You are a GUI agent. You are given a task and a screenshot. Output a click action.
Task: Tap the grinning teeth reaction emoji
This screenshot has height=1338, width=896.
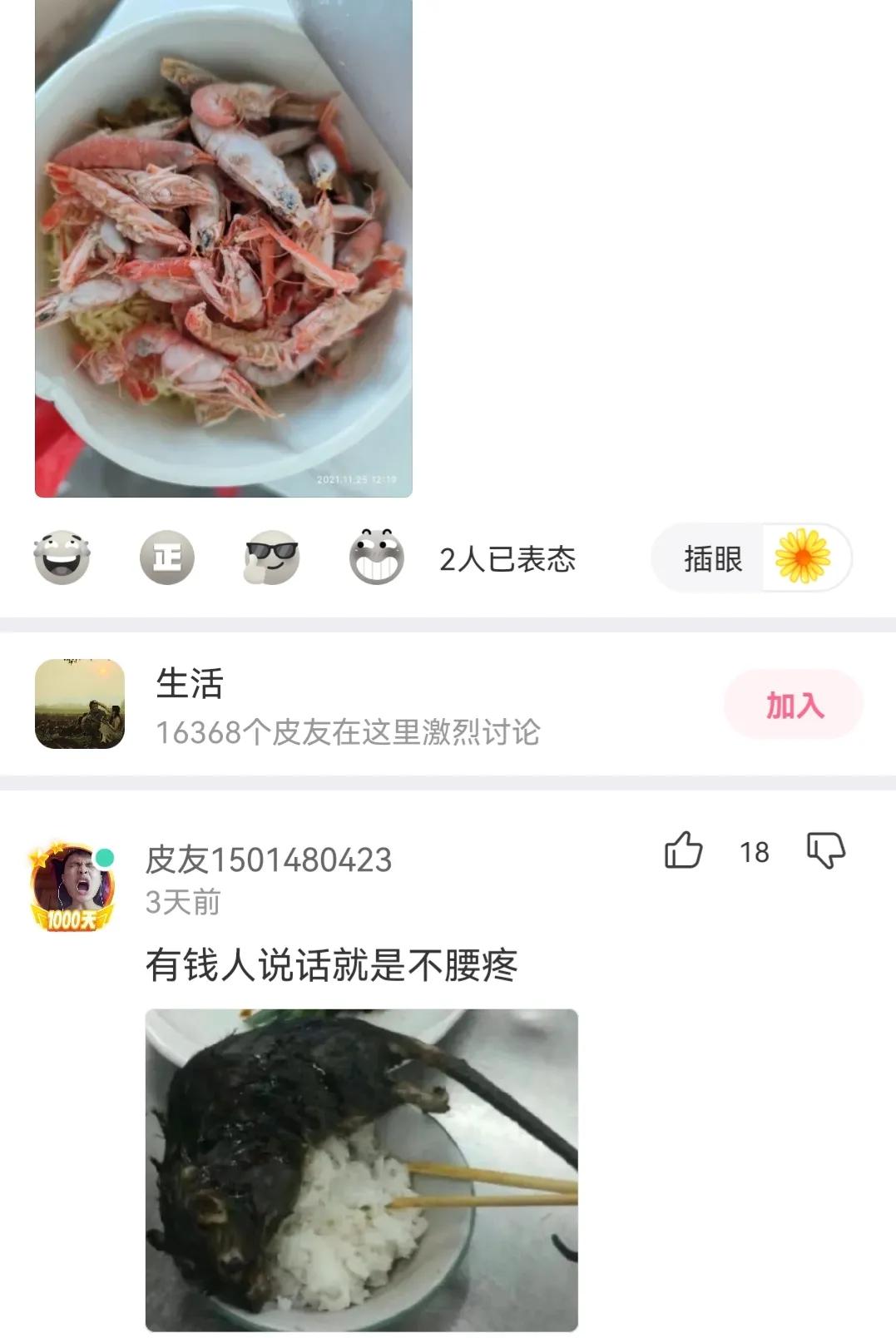pyautogui.click(x=377, y=559)
